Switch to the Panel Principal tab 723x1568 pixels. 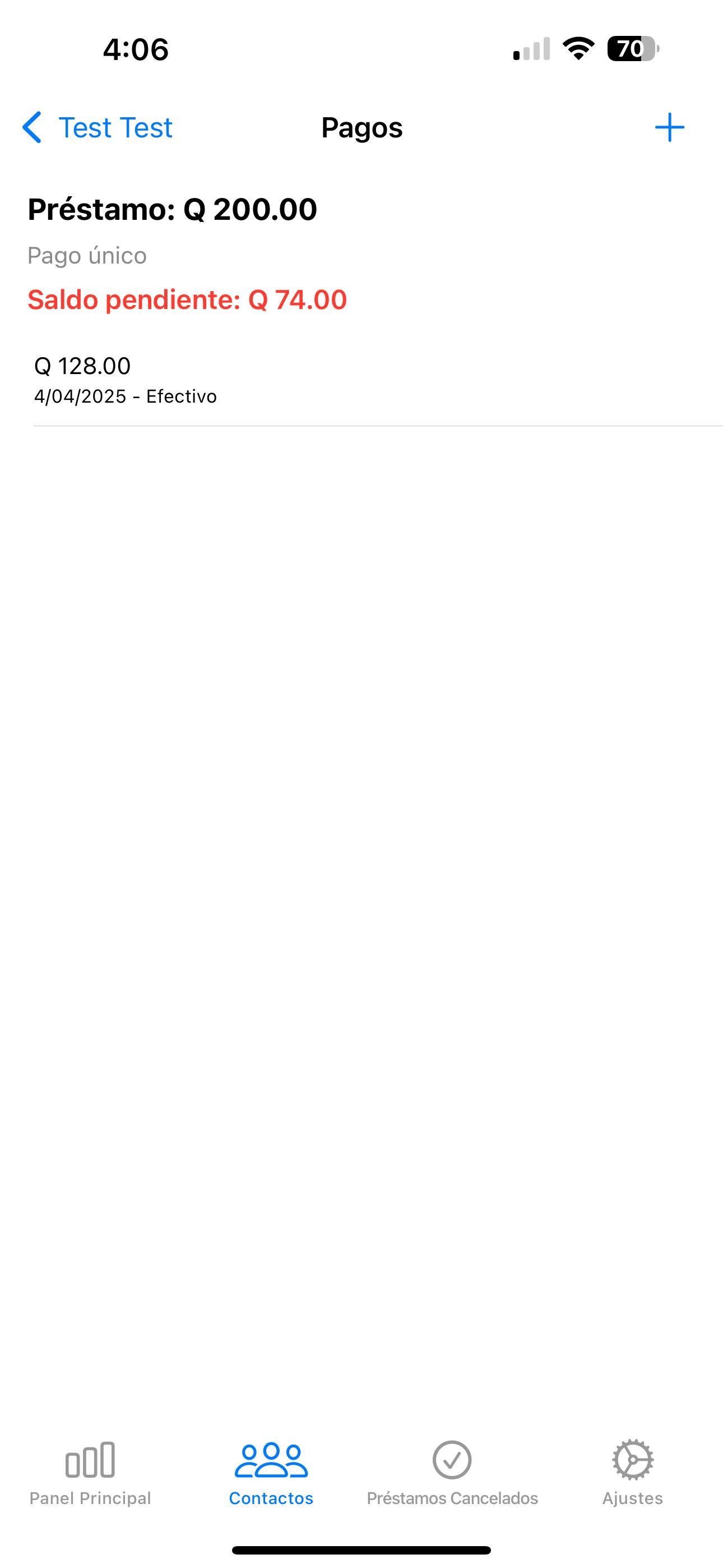pyautogui.click(x=90, y=1473)
